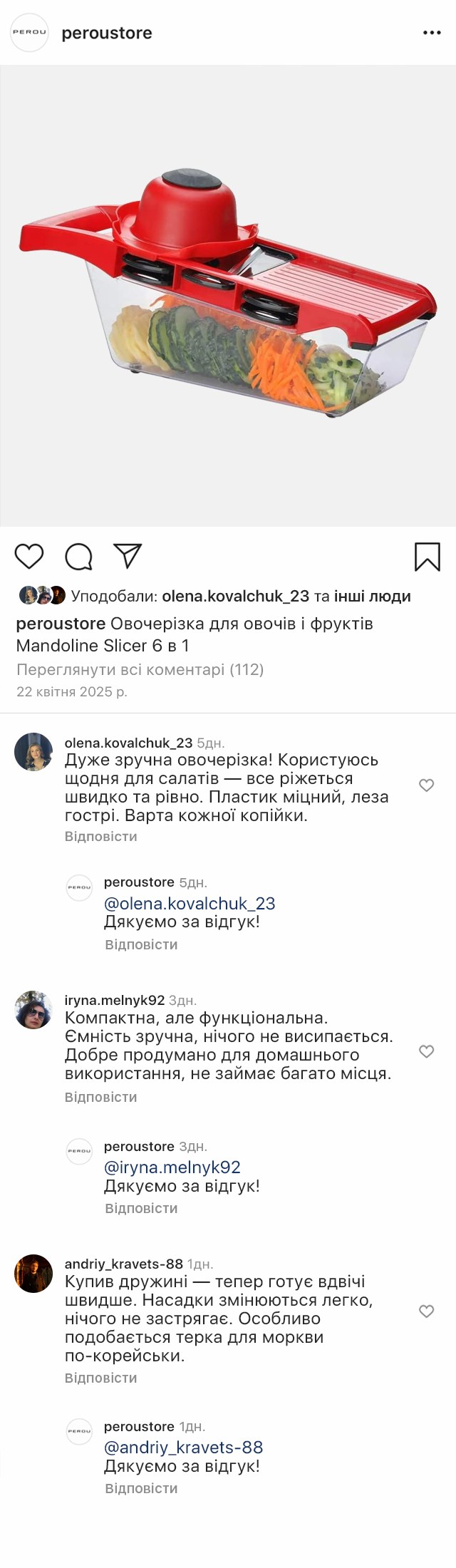Screen dimensions: 456x1568
Task: Like iryna.melnyk92's comment
Action: coord(426,1051)
